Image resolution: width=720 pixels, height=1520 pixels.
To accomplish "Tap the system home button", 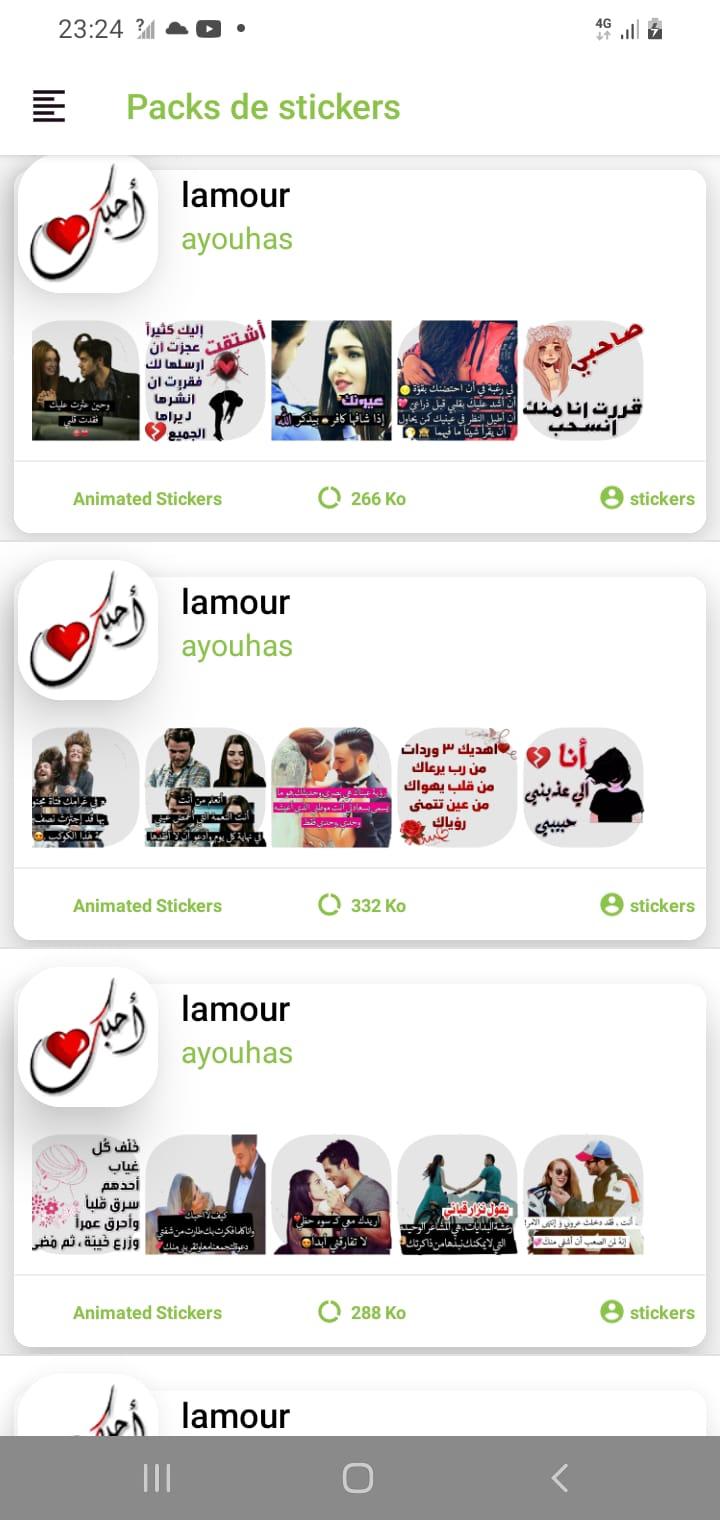I will pos(357,1478).
